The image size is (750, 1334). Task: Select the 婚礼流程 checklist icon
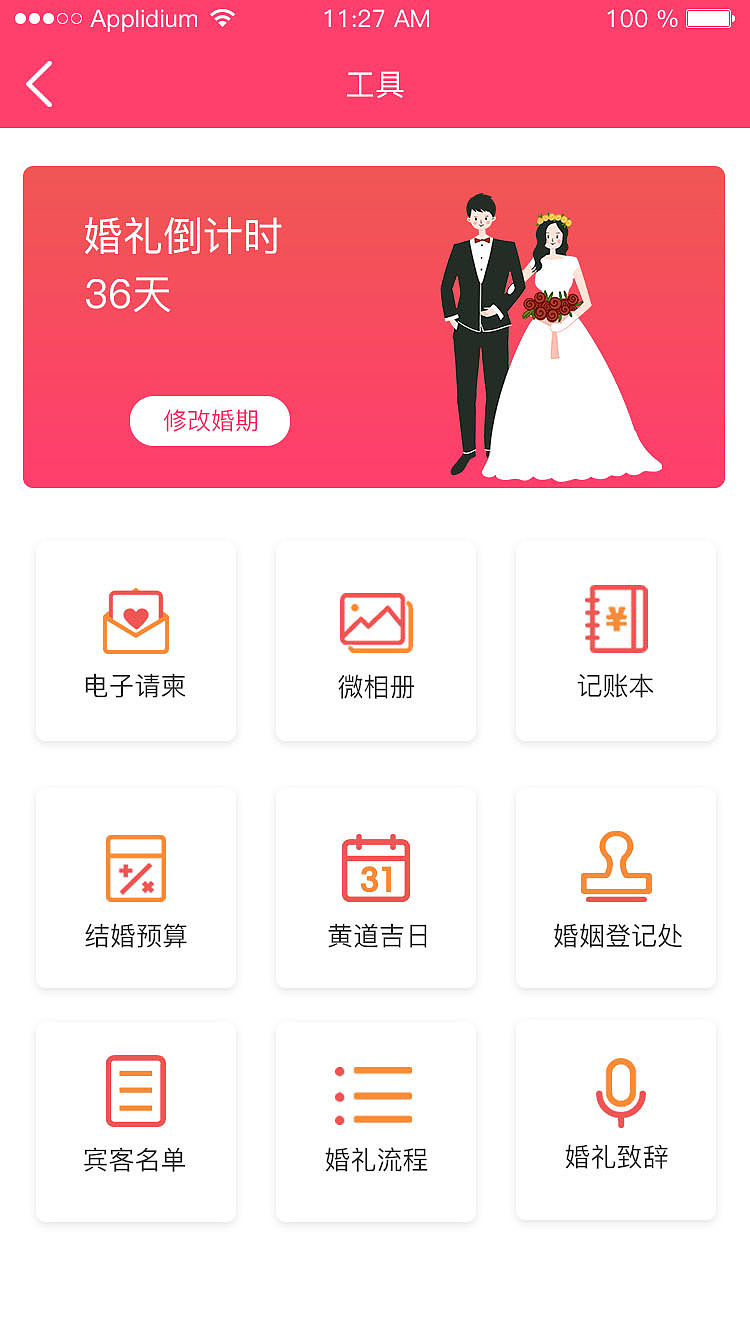(x=375, y=1094)
